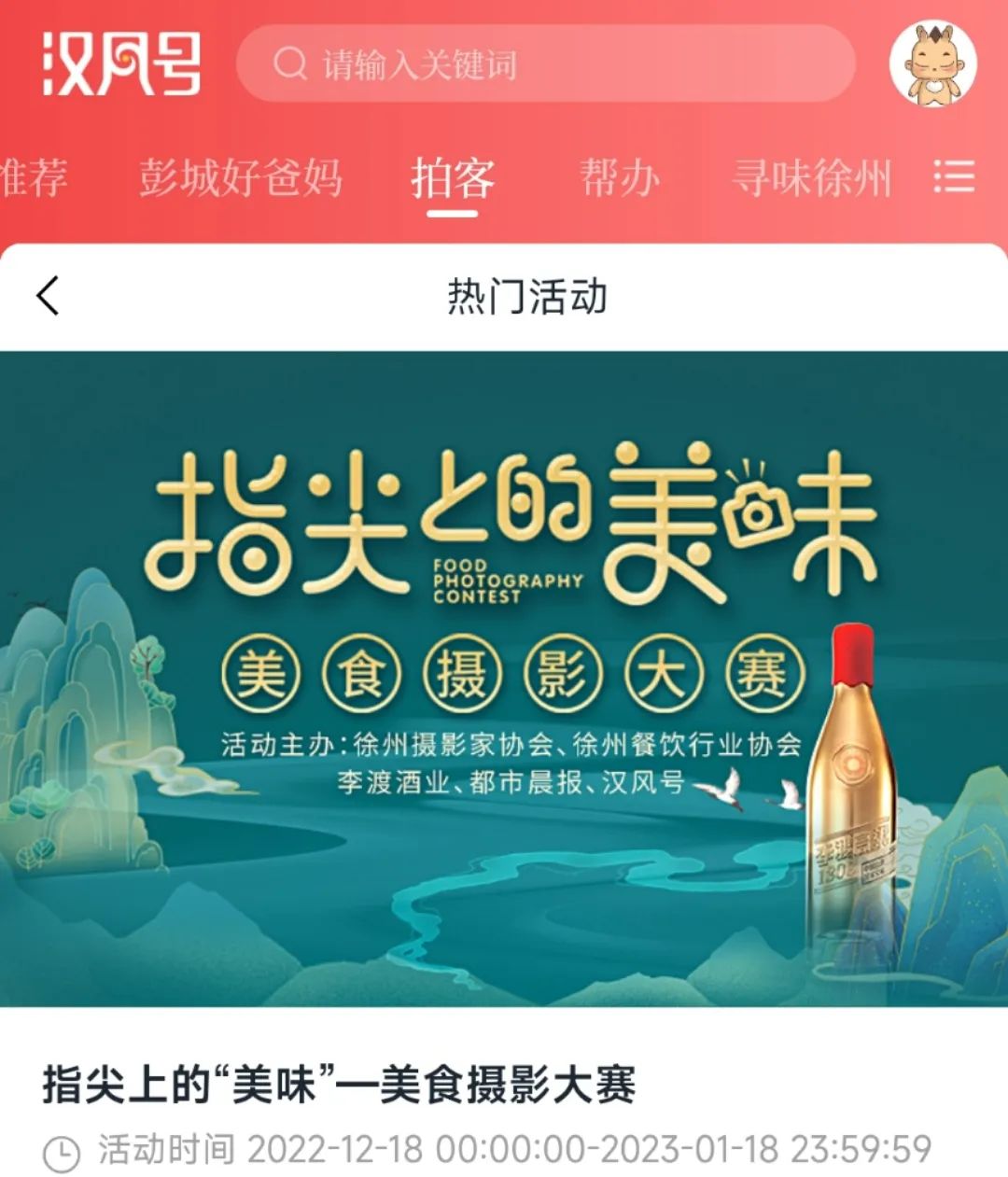
Task: Open the channel list menu icon
Action: [x=955, y=176]
